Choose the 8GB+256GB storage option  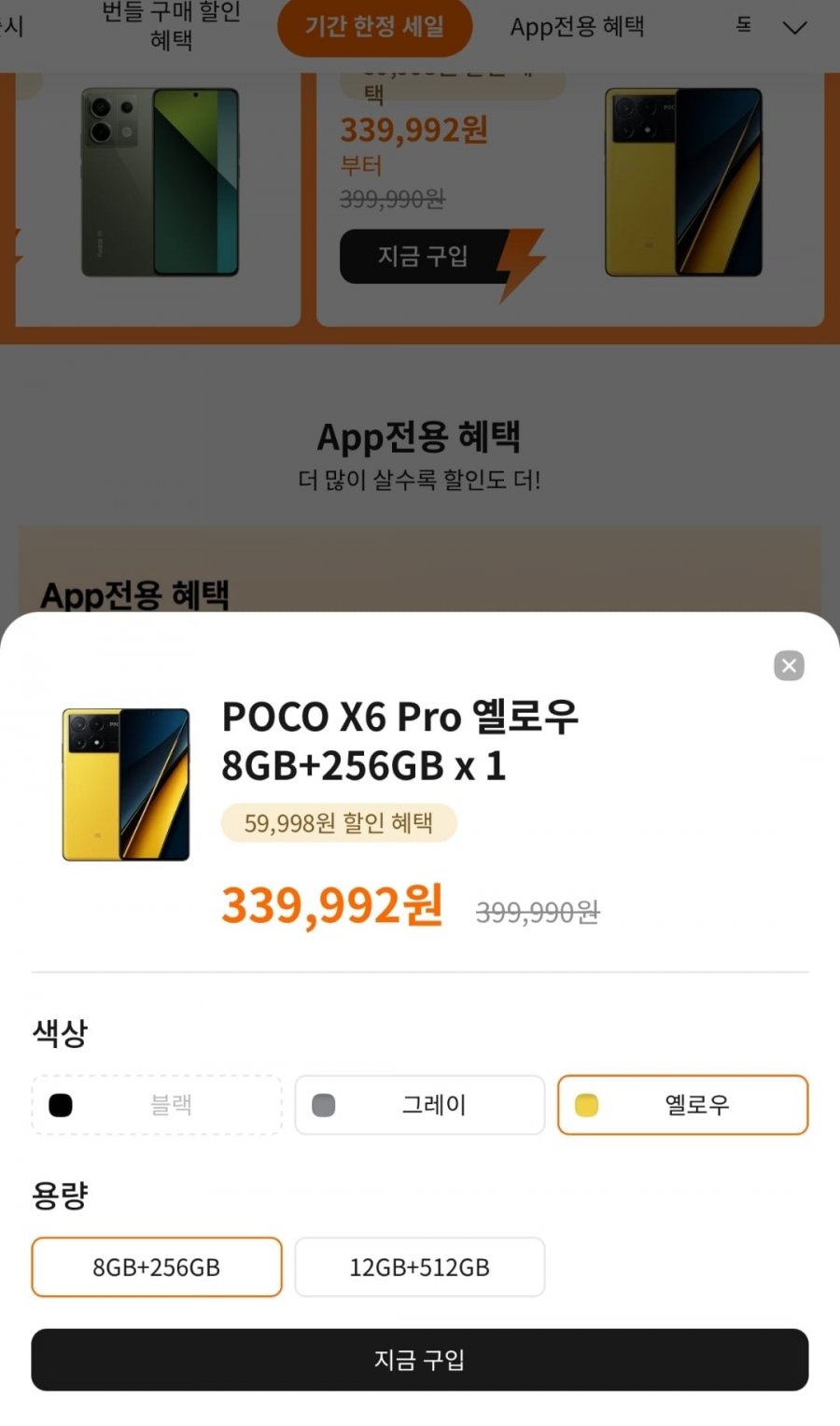pos(157,1267)
